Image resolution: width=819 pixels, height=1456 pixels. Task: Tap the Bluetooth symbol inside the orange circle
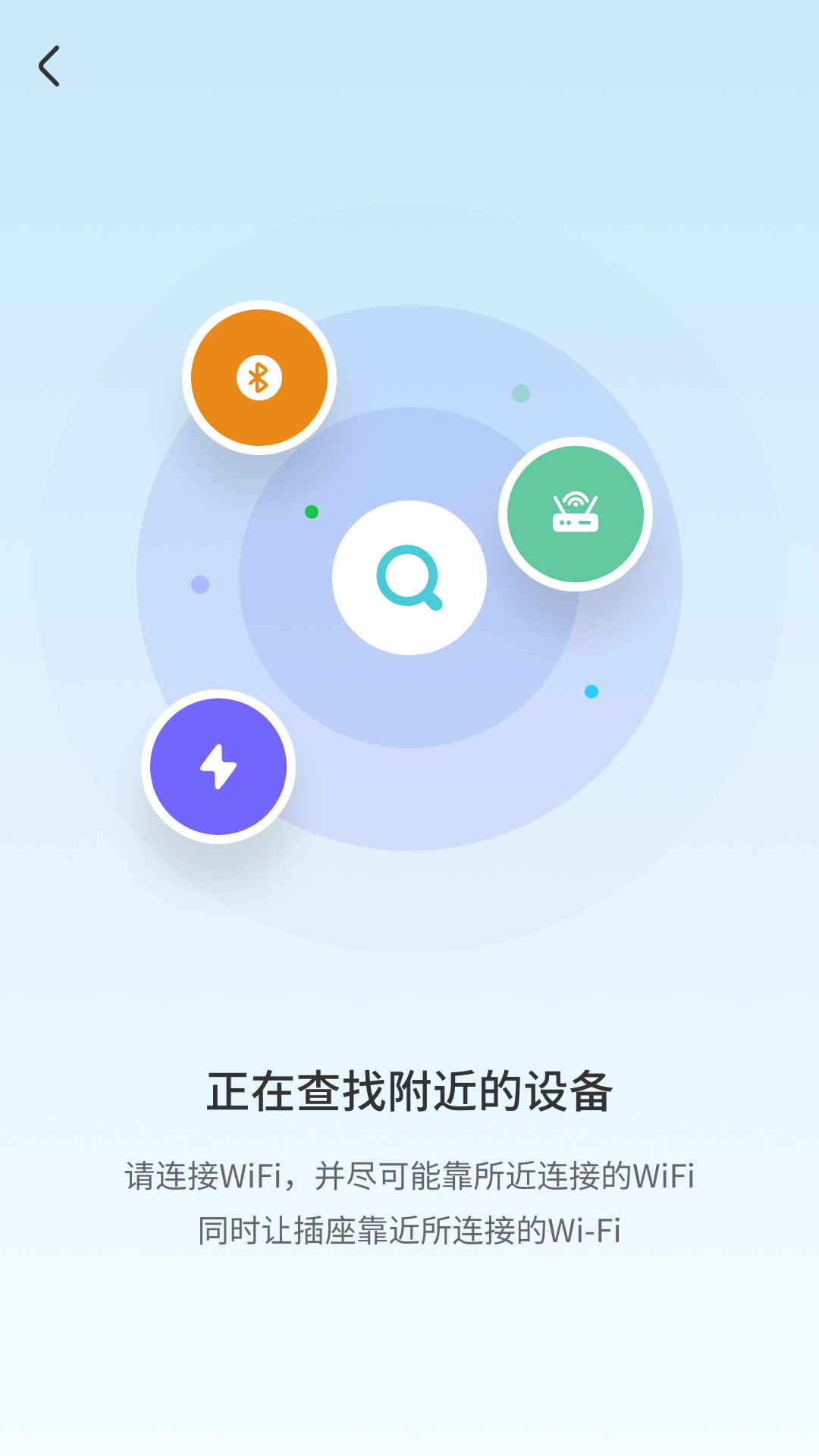pyautogui.click(x=258, y=377)
